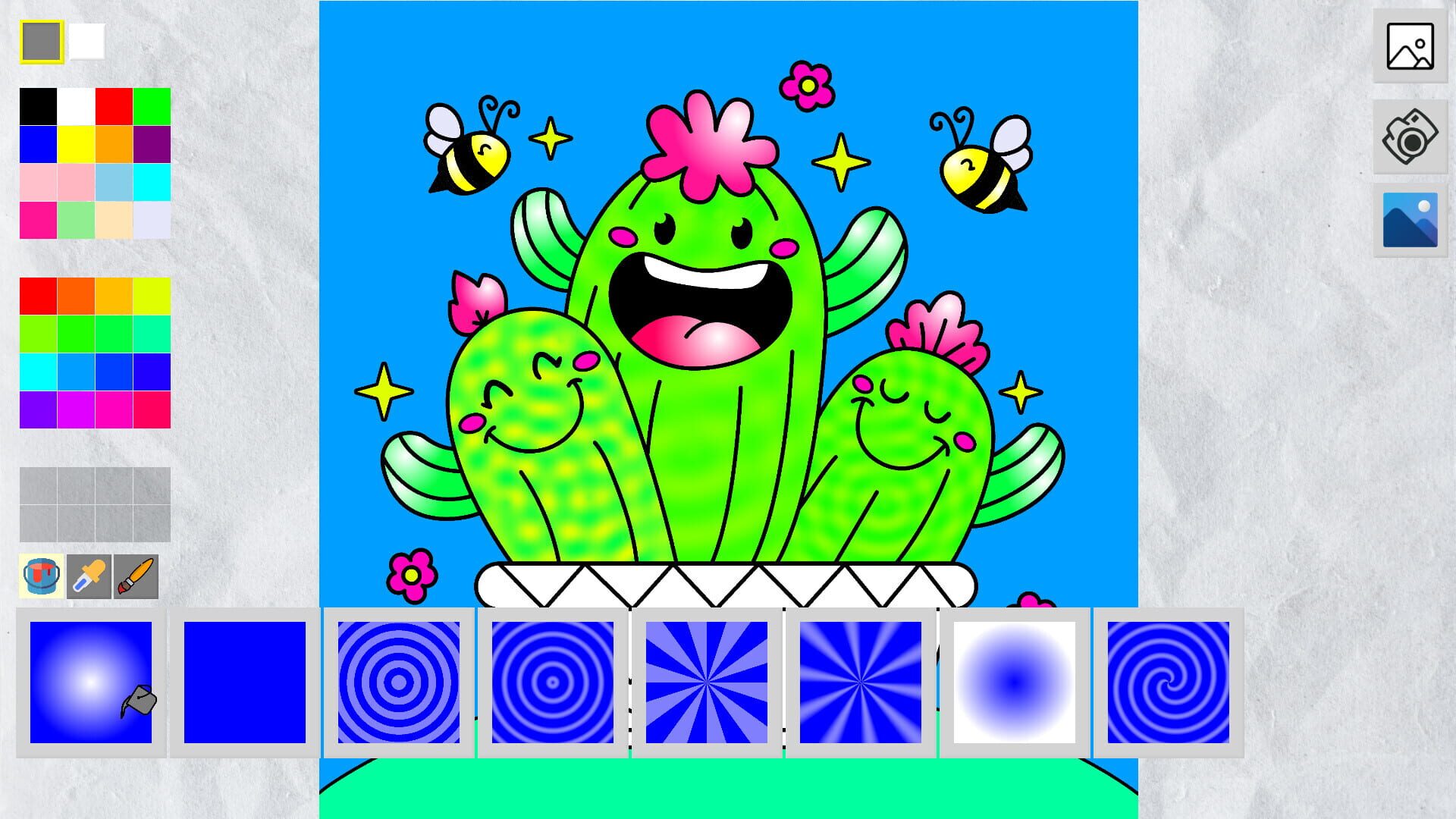This screenshot has width=1456, height=819.
Task: Select the white secondary color slot
Action: pos(87,41)
